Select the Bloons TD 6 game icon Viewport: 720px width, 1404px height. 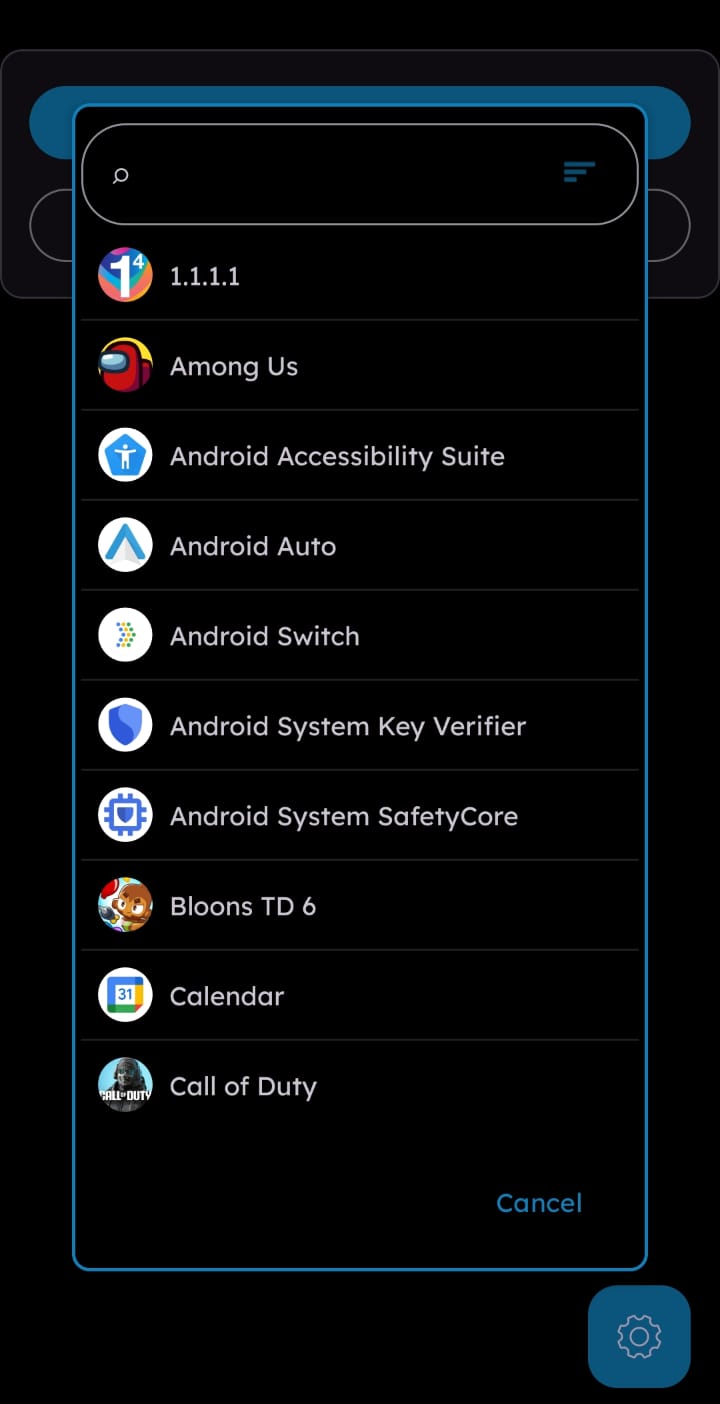(x=124, y=905)
